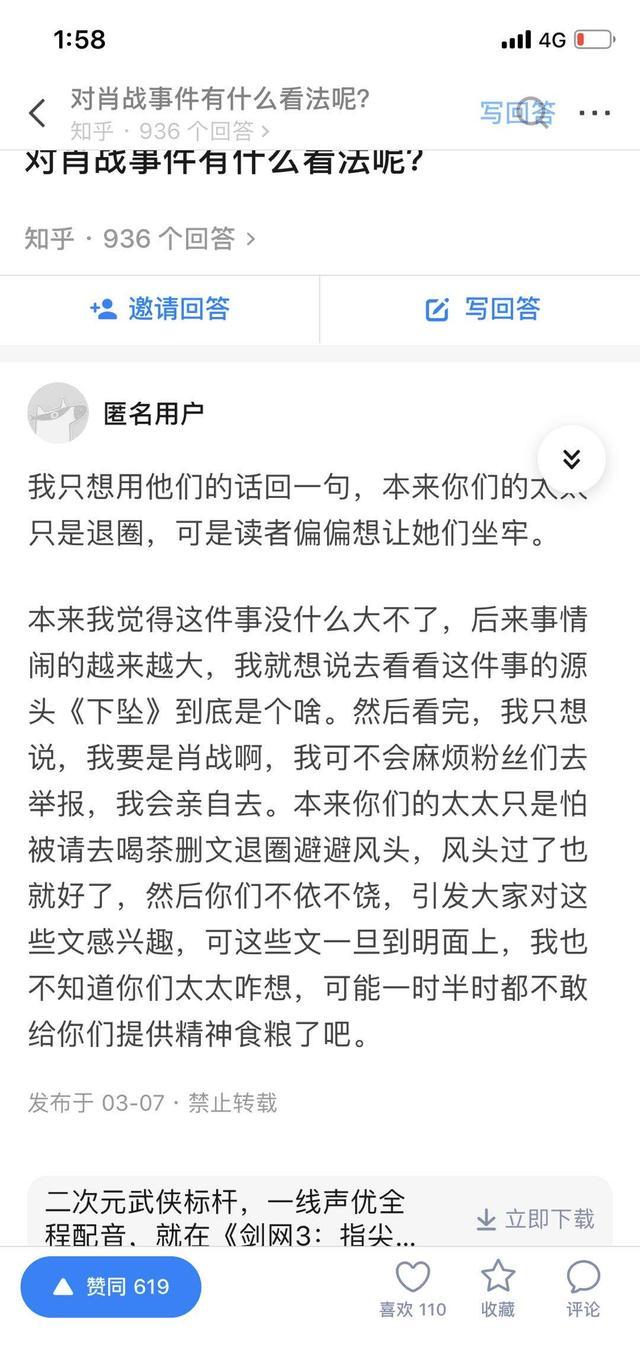Image resolution: width=640 pixels, height=1348 pixels.
Task: Tap 邀请回答 to invite answers
Action: click(x=160, y=309)
